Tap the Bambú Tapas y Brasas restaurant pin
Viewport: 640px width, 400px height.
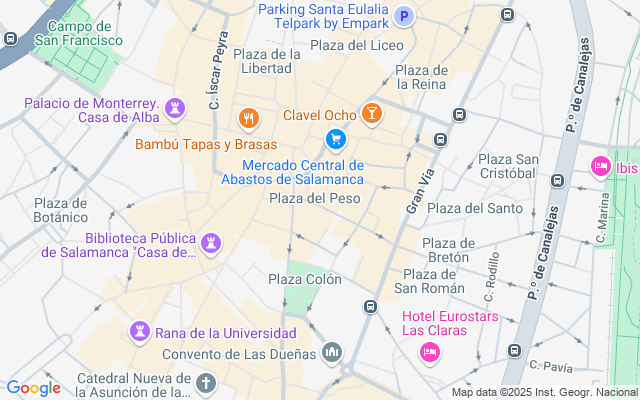click(x=249, y=120)
